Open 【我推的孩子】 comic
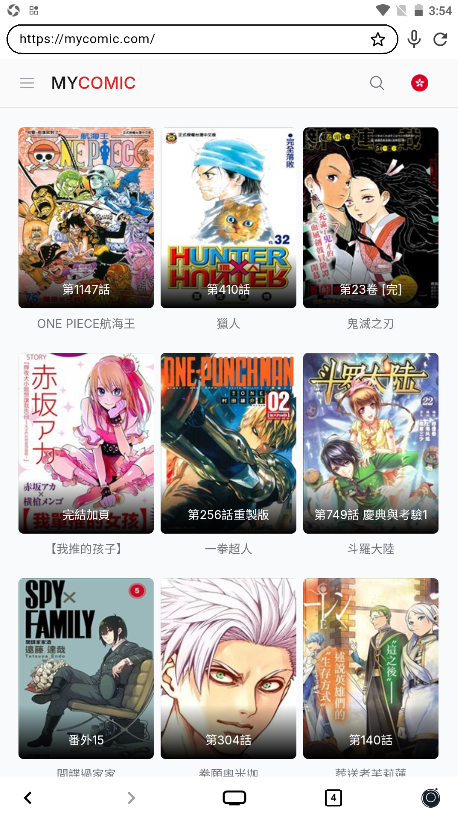458x820 pixels. [86, 443]
